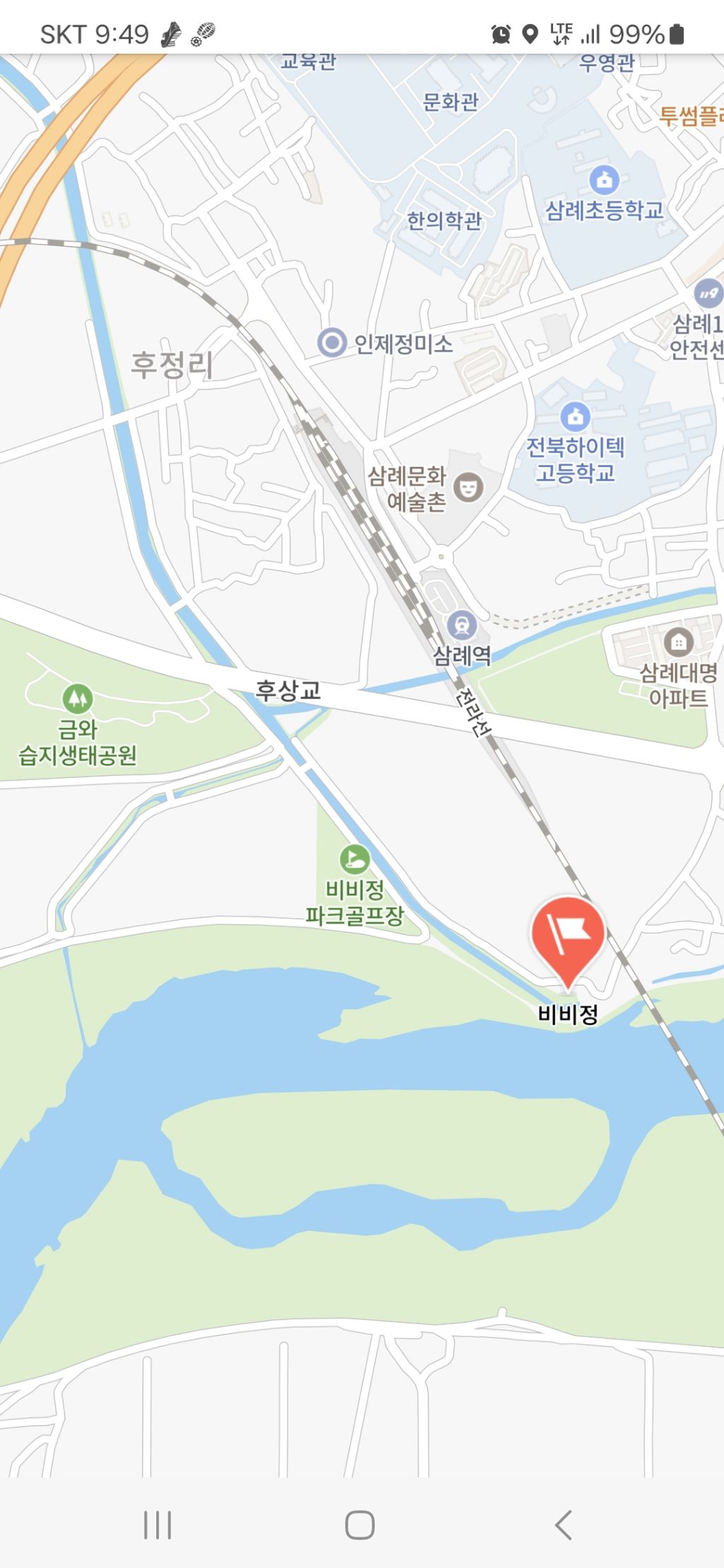Screen dimensions: 724x1568
Task: Tap the 전북하이텍고등학교 school marker
Action: [x=575, y=416]
